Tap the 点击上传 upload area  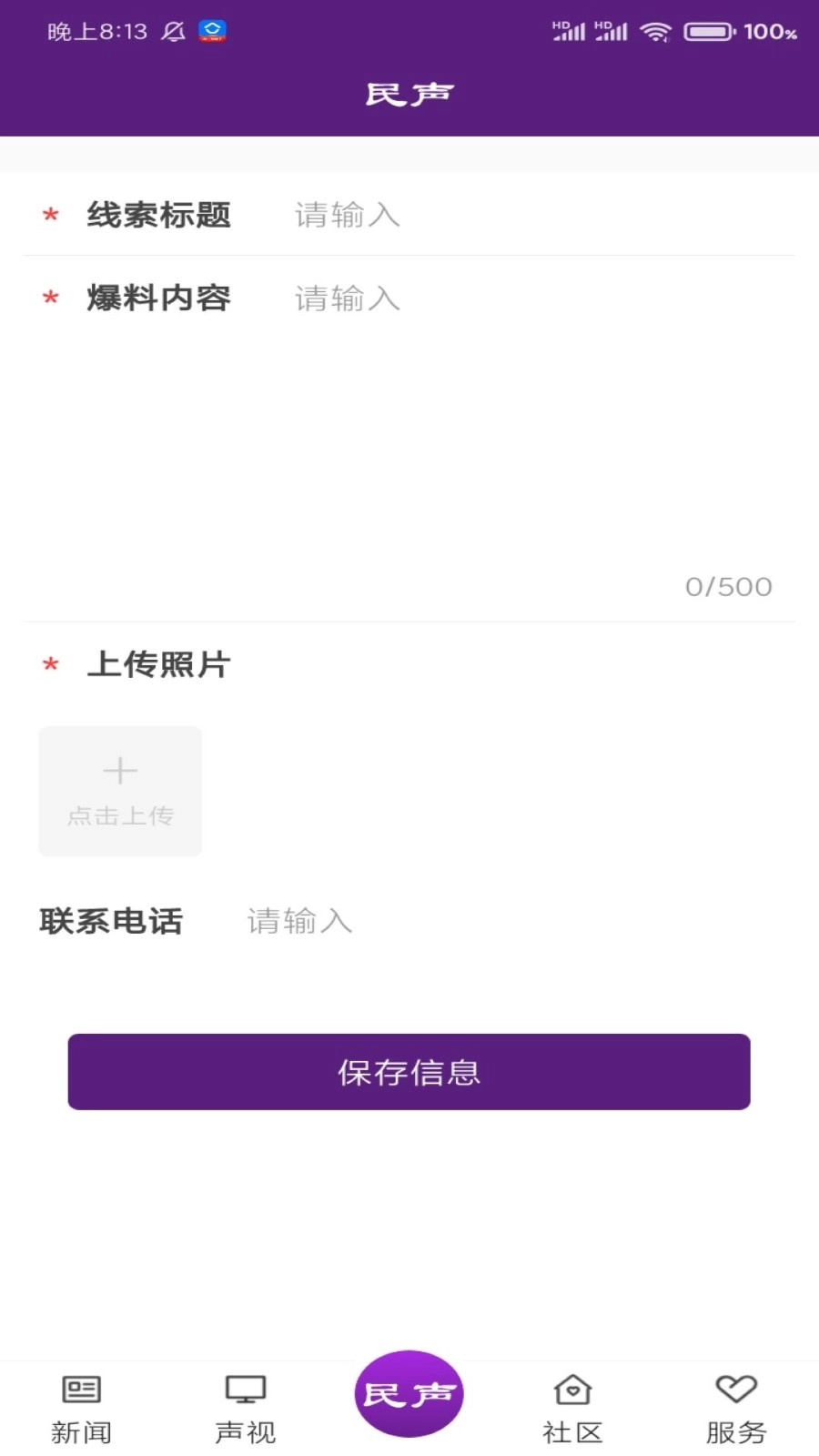click(x=119, y=792)
